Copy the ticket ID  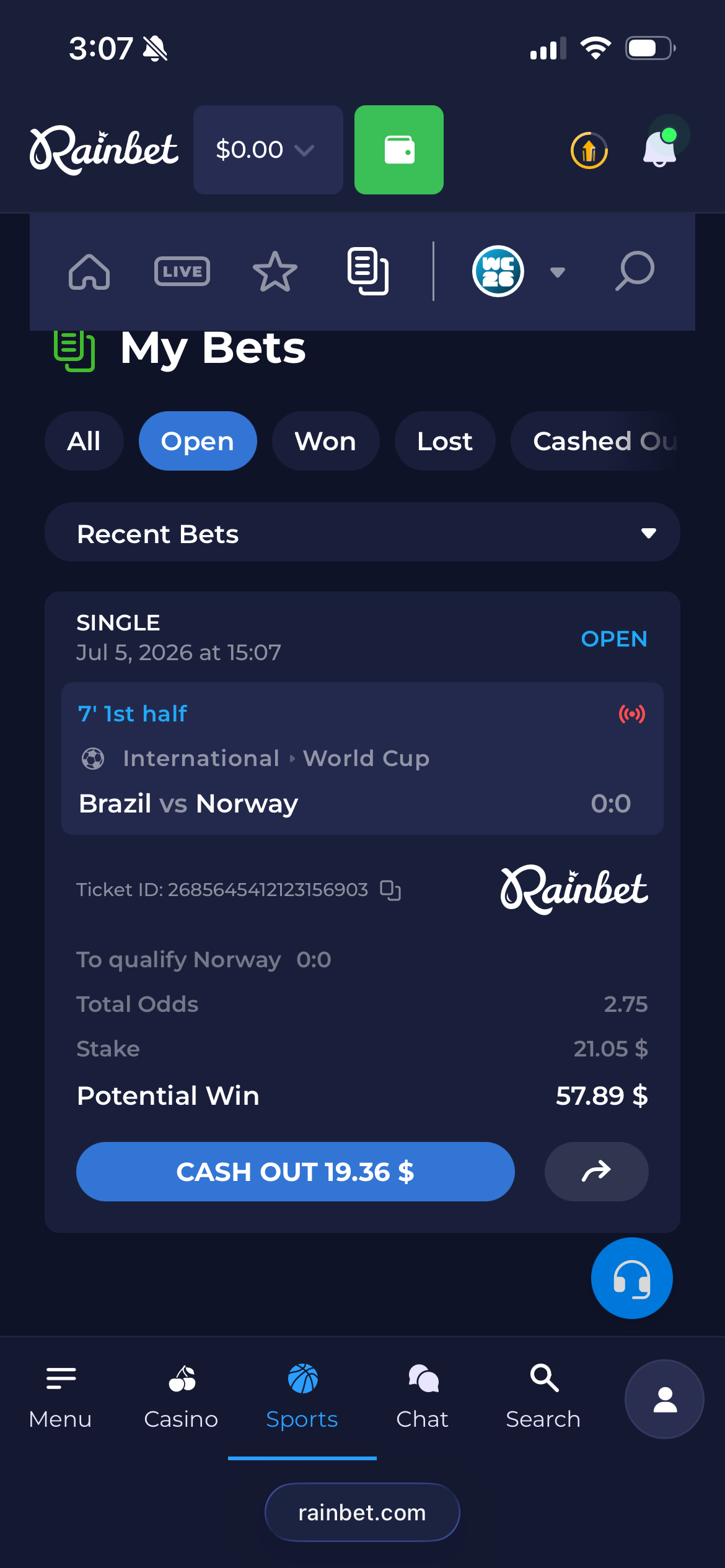tap(390, 891)
